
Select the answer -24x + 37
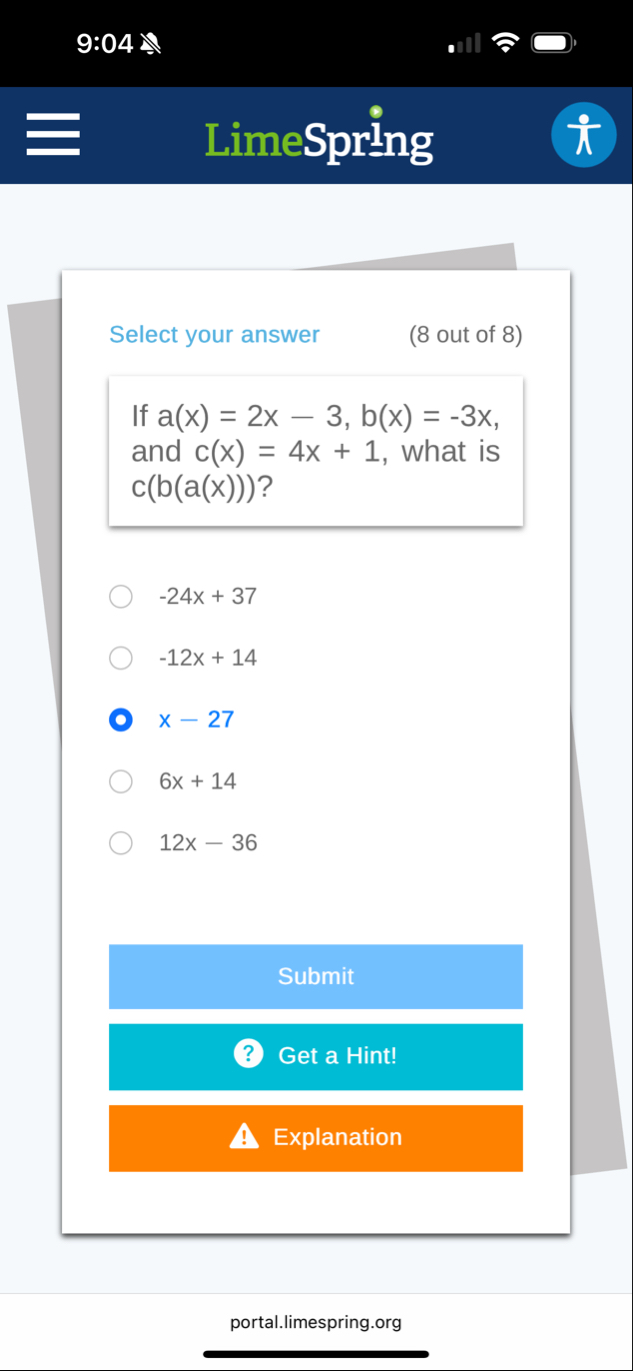point(121,597)
